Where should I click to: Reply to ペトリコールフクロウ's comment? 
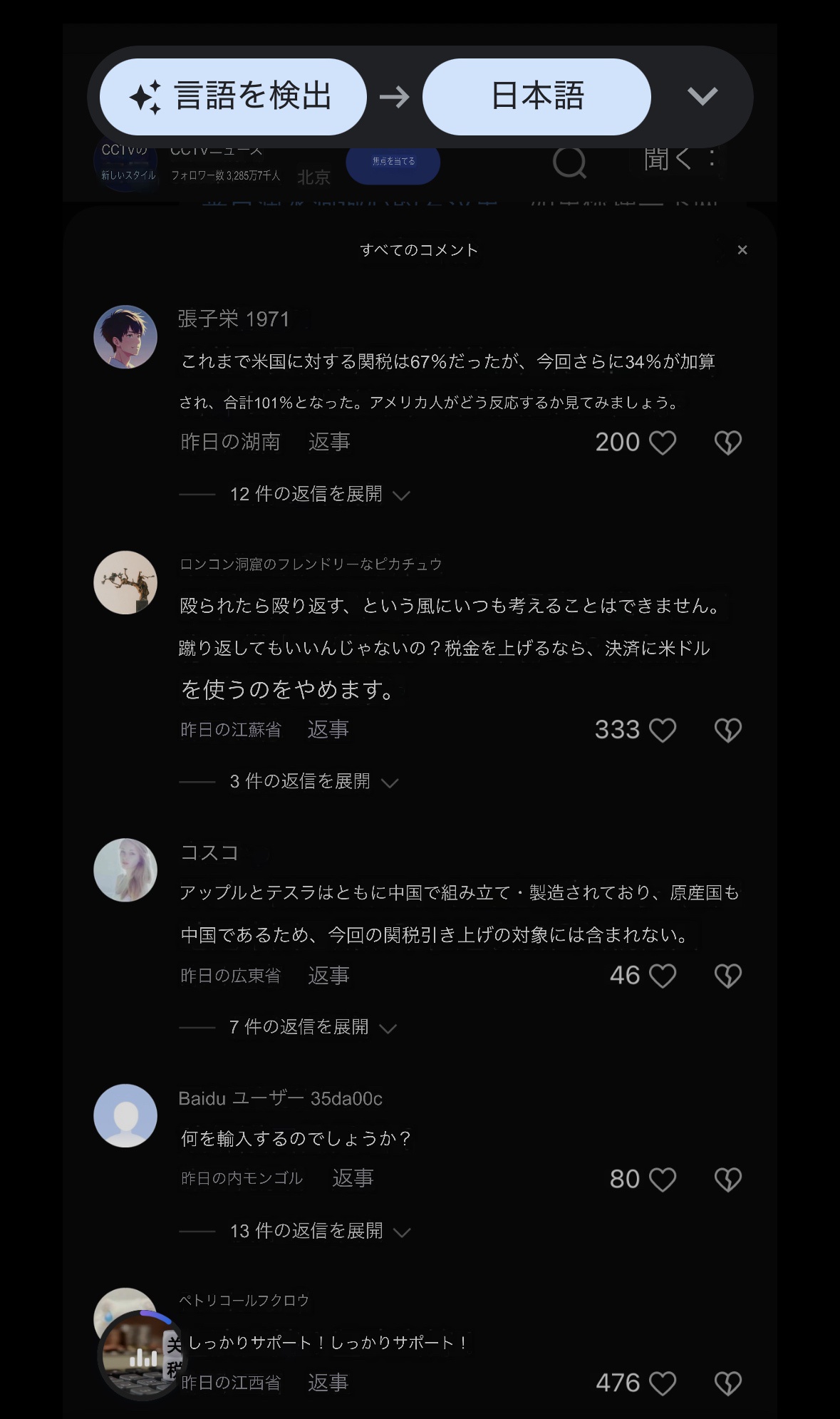328,1383
